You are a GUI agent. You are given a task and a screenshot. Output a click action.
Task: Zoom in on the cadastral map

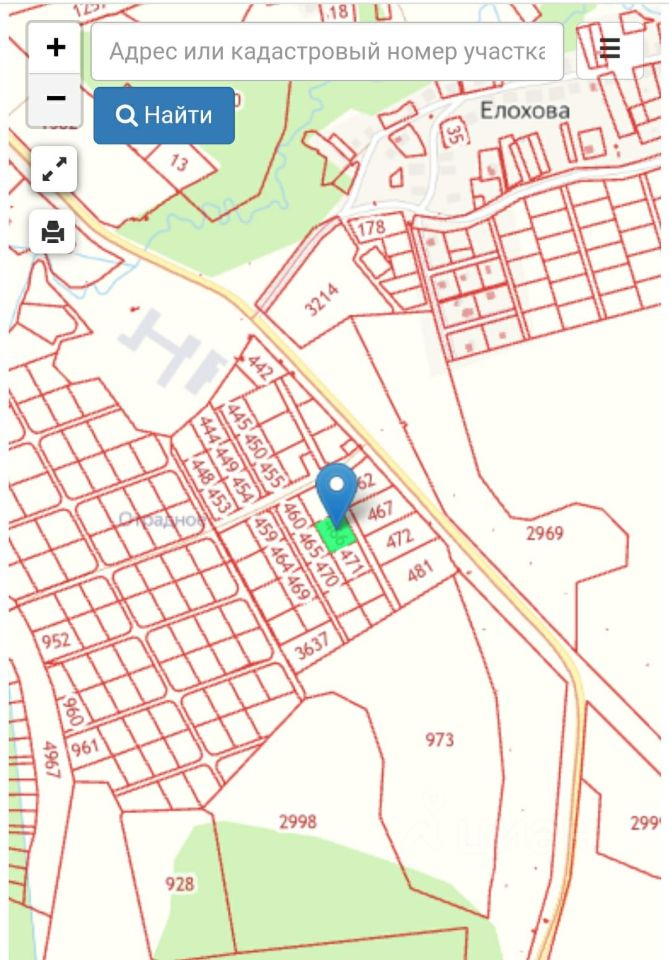(x=55, y=47)
